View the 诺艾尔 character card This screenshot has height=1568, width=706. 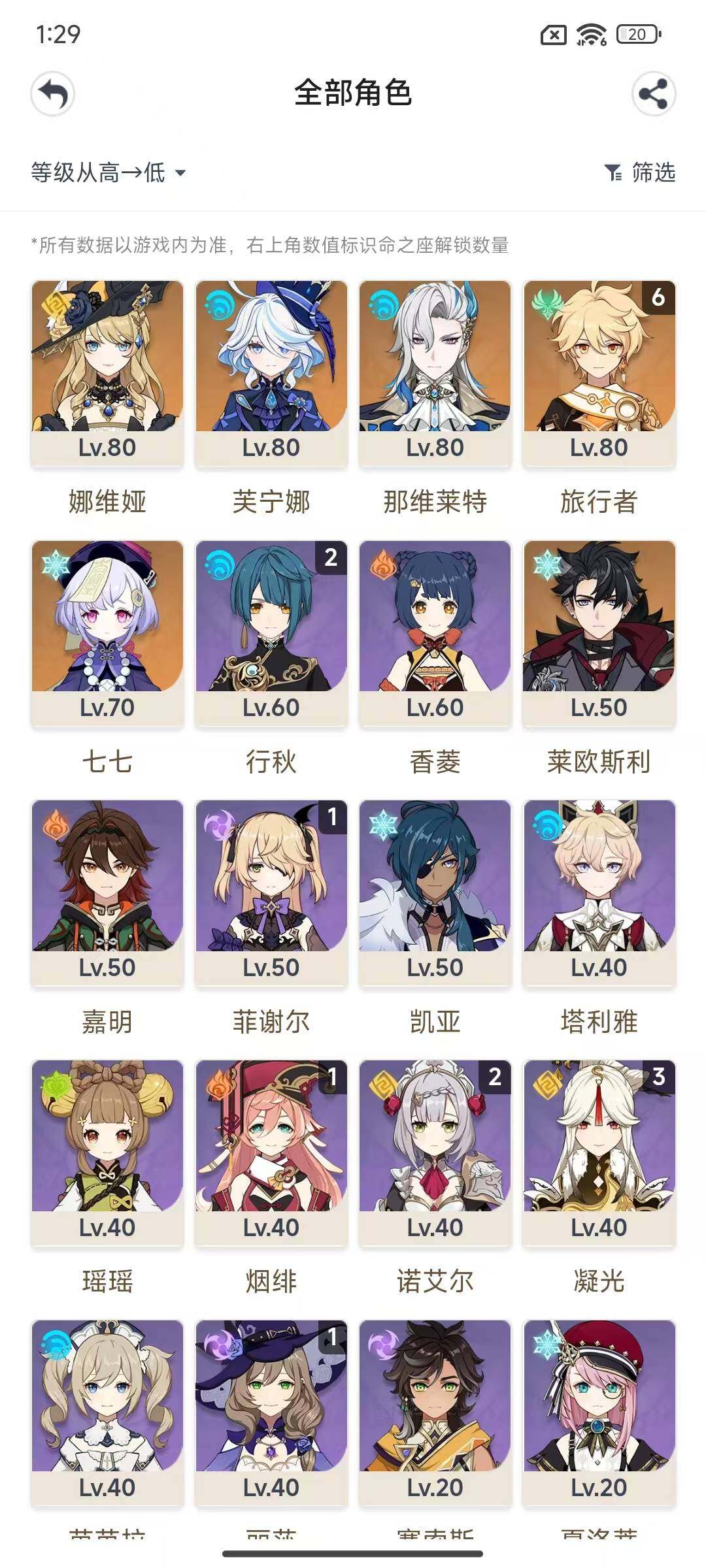pos(435,1152)
